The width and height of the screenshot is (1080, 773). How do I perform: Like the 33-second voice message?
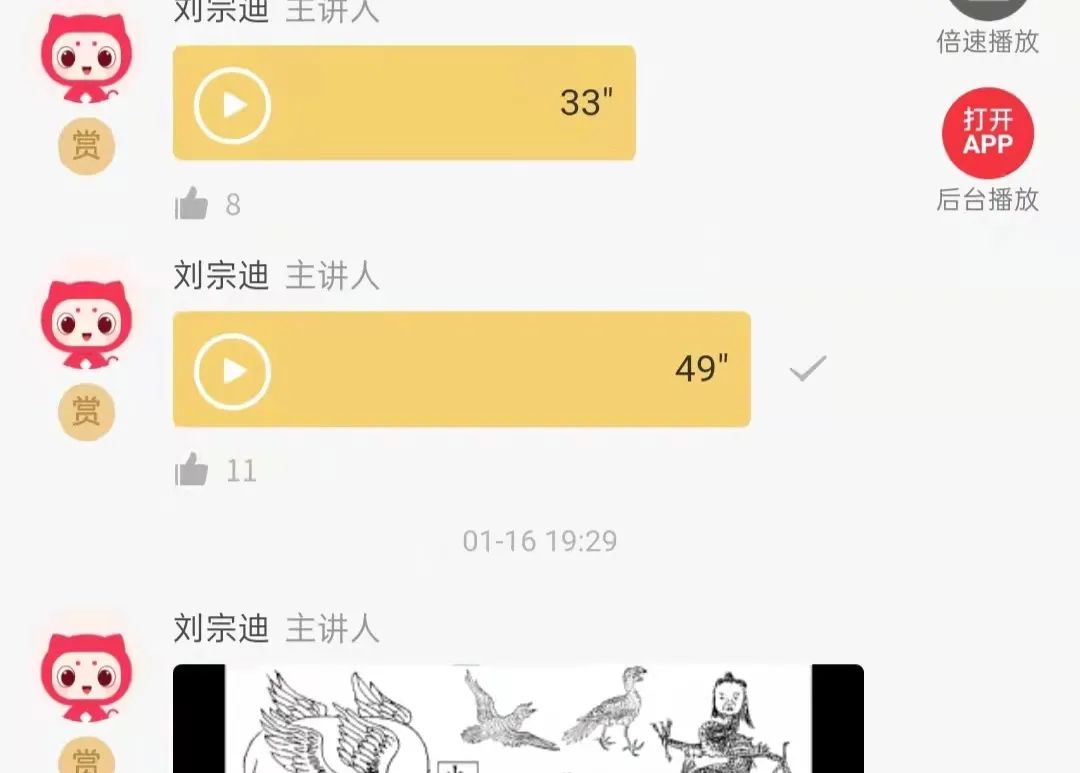coord(192,205)
